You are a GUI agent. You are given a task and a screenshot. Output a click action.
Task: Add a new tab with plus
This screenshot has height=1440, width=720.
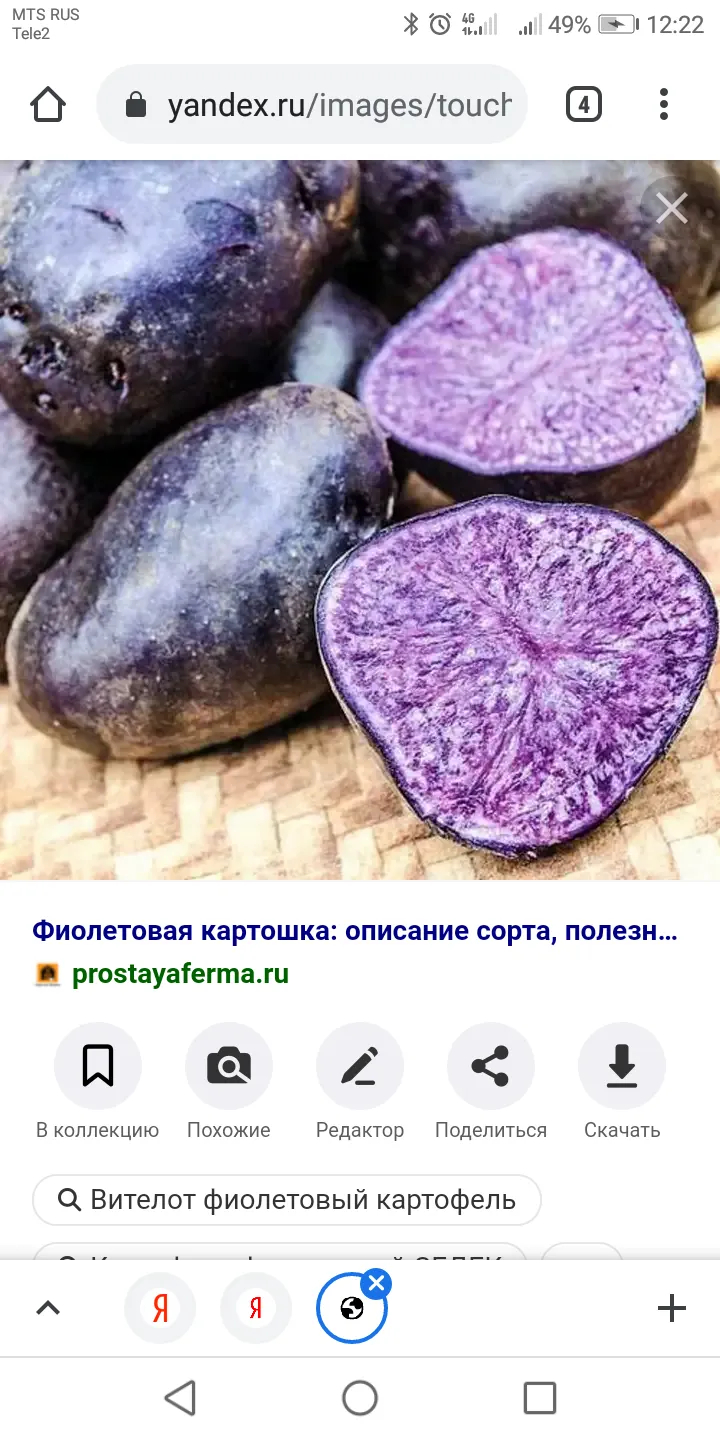pos(672,1308)
